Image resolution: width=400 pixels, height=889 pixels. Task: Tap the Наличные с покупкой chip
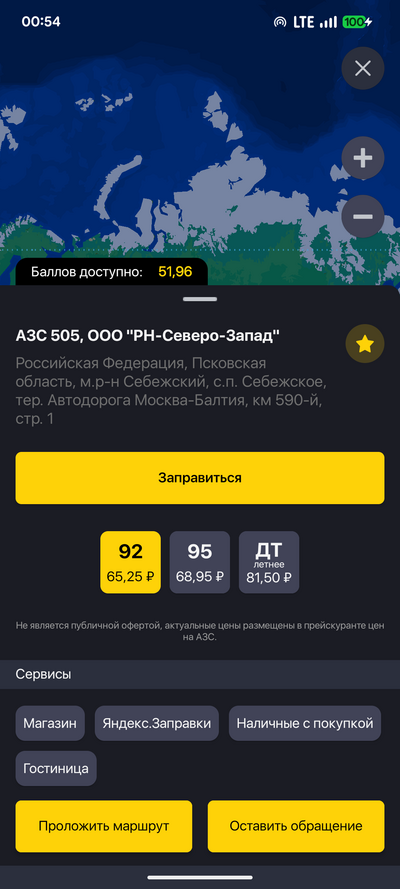(305, 723)
